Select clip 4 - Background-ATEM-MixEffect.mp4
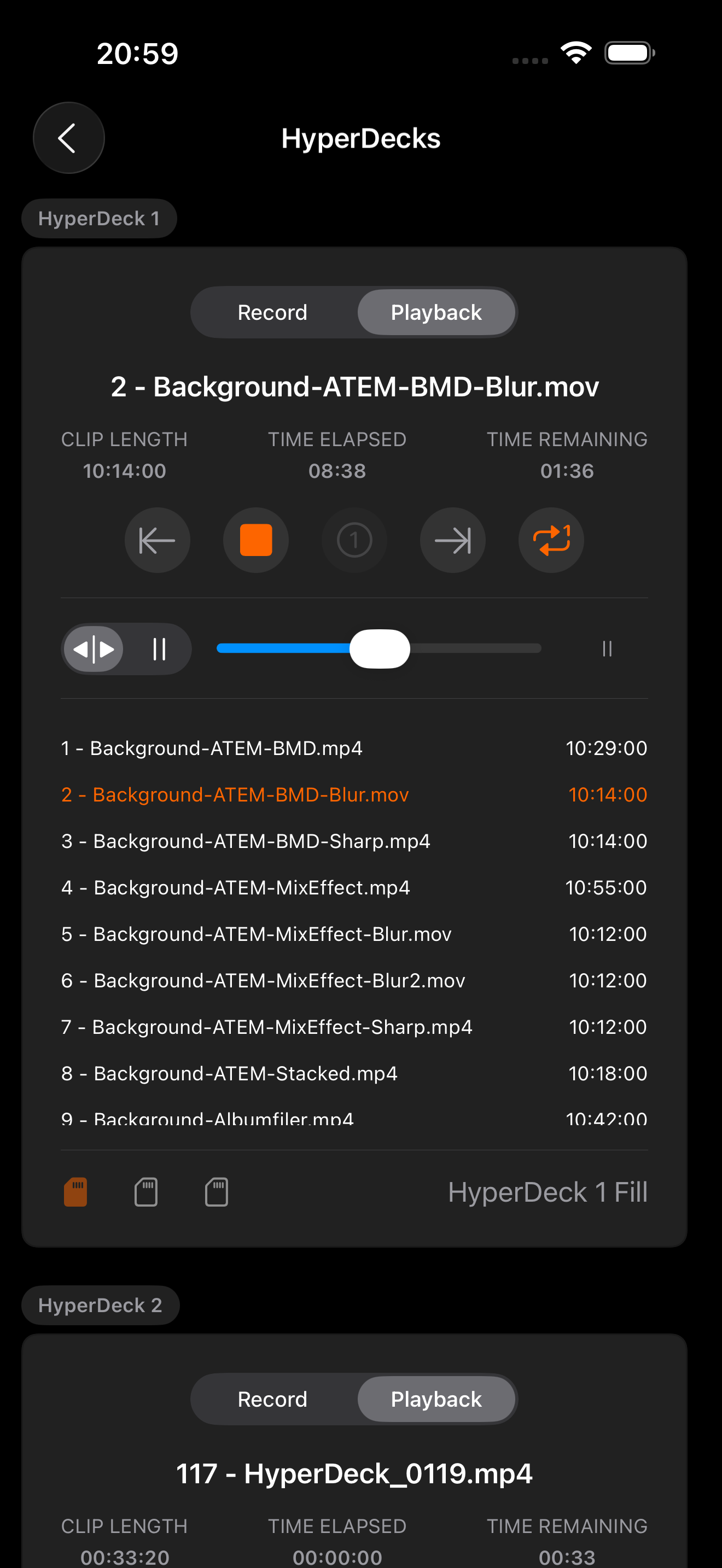 click(x=236, y=887)
